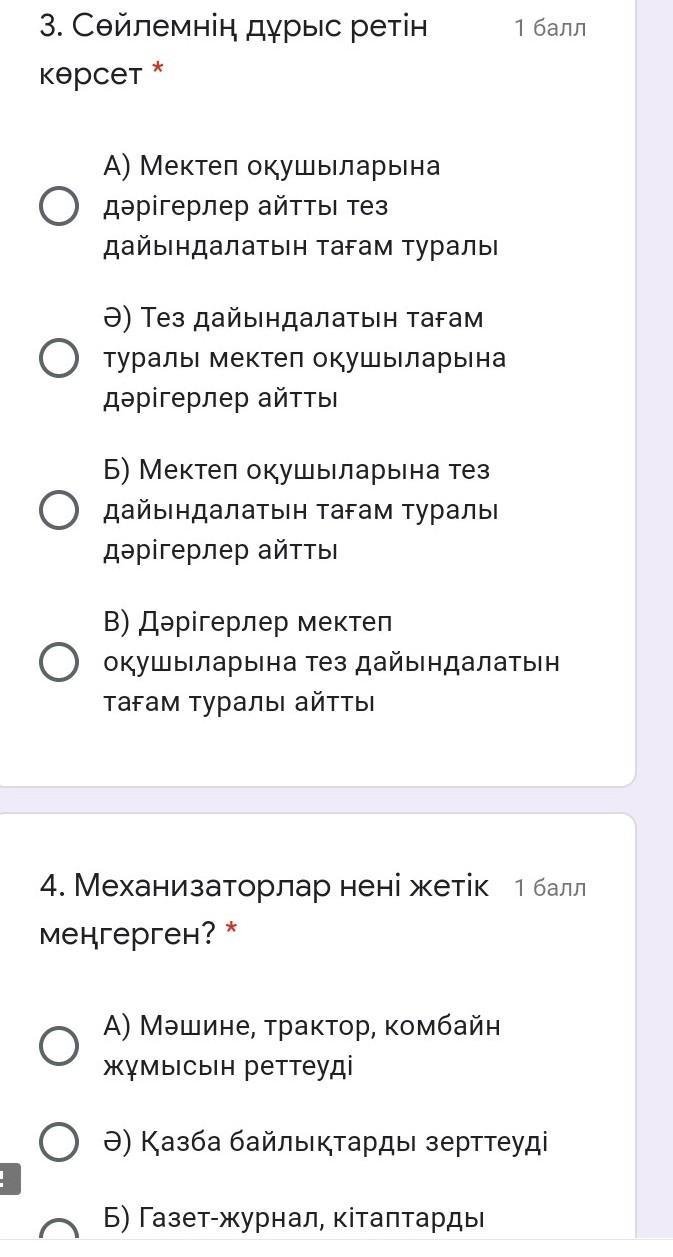Screen dimensions: 673x1257
Task: Select option В) Дәрігерлер мектеп оқушыларына
Action: tap(59, 662)
